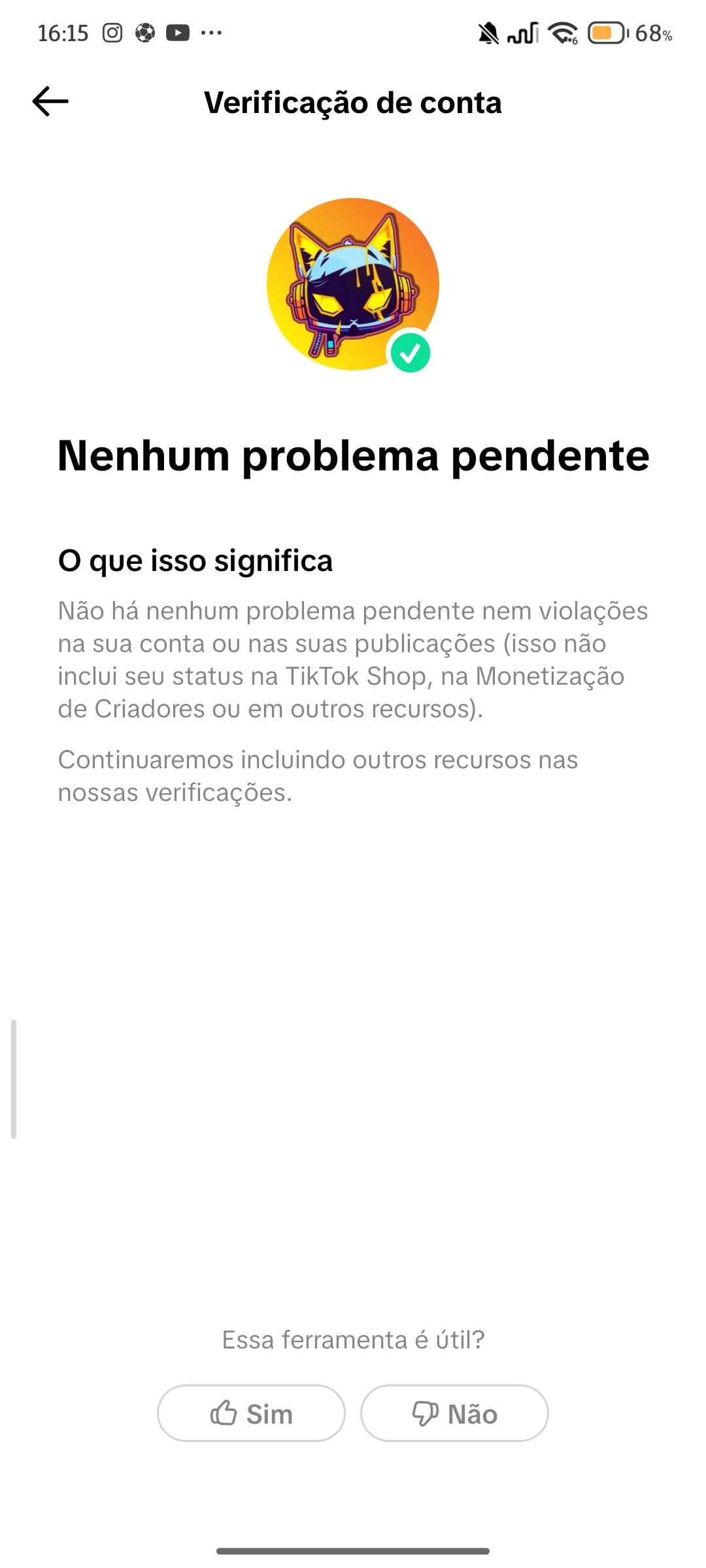Image resolution: width=706 pixels, height=1568 pixels.
Task: Select Não as feedback answer
Action: pyautogui.click(x=454, y=1413)
